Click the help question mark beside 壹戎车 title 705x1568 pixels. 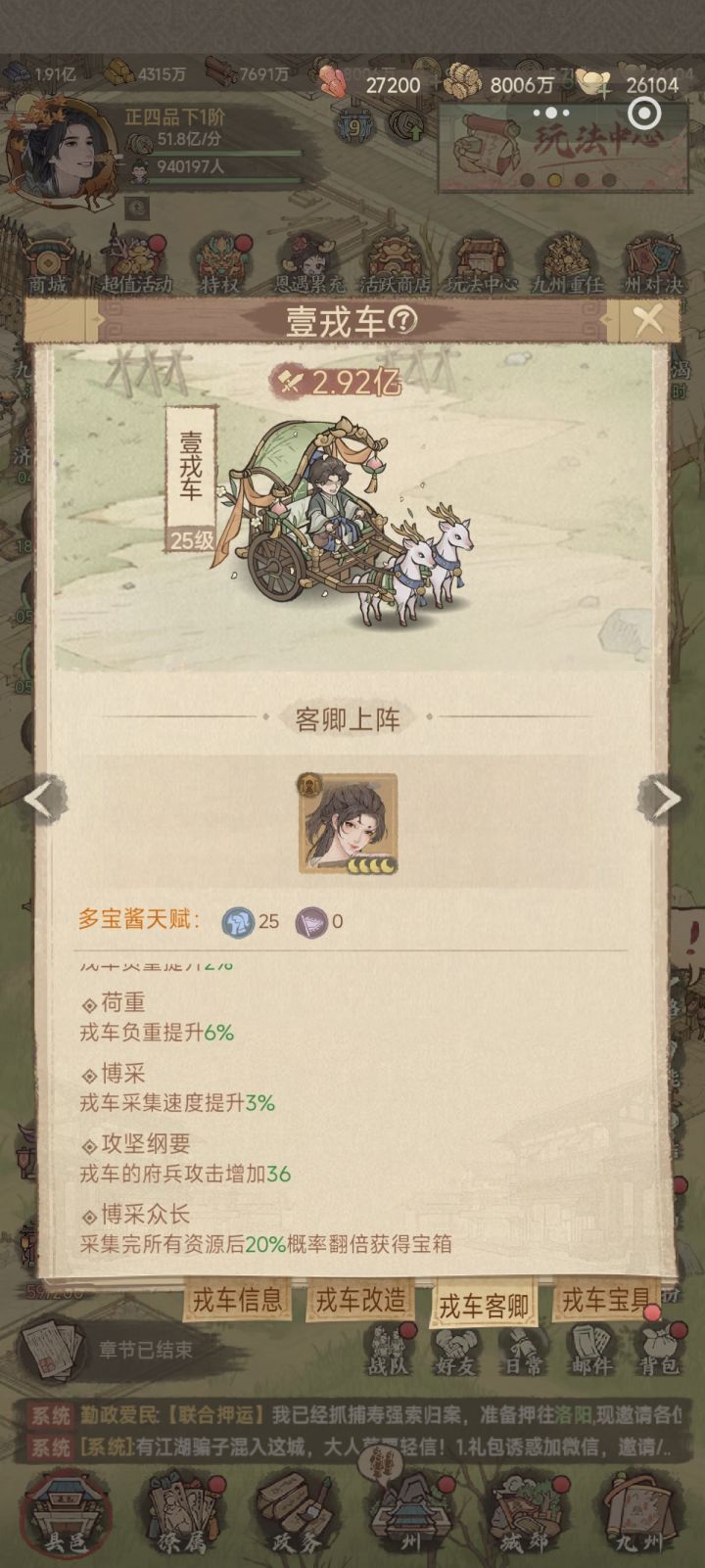tap(404, 319)
